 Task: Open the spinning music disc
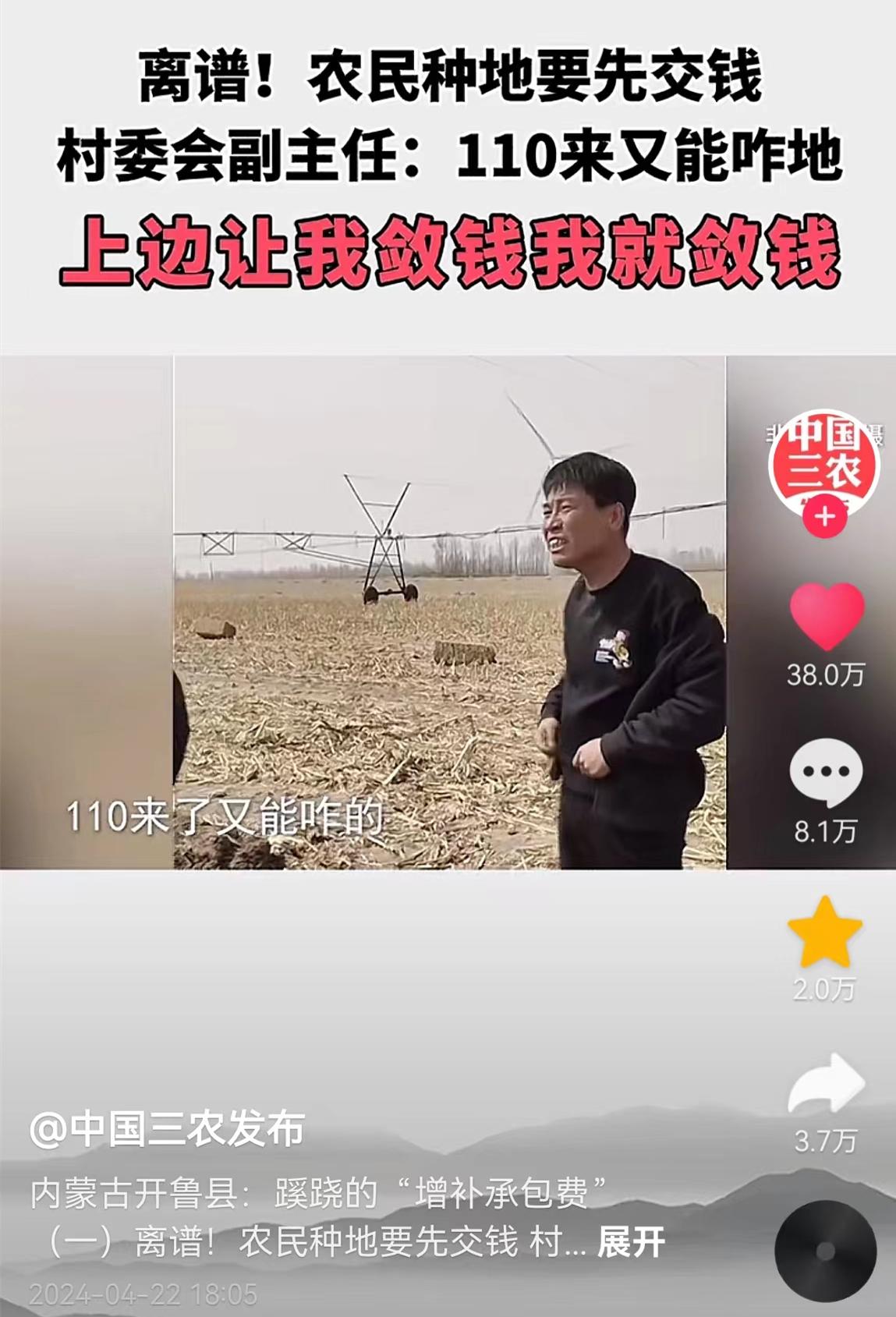[825, 1251]
